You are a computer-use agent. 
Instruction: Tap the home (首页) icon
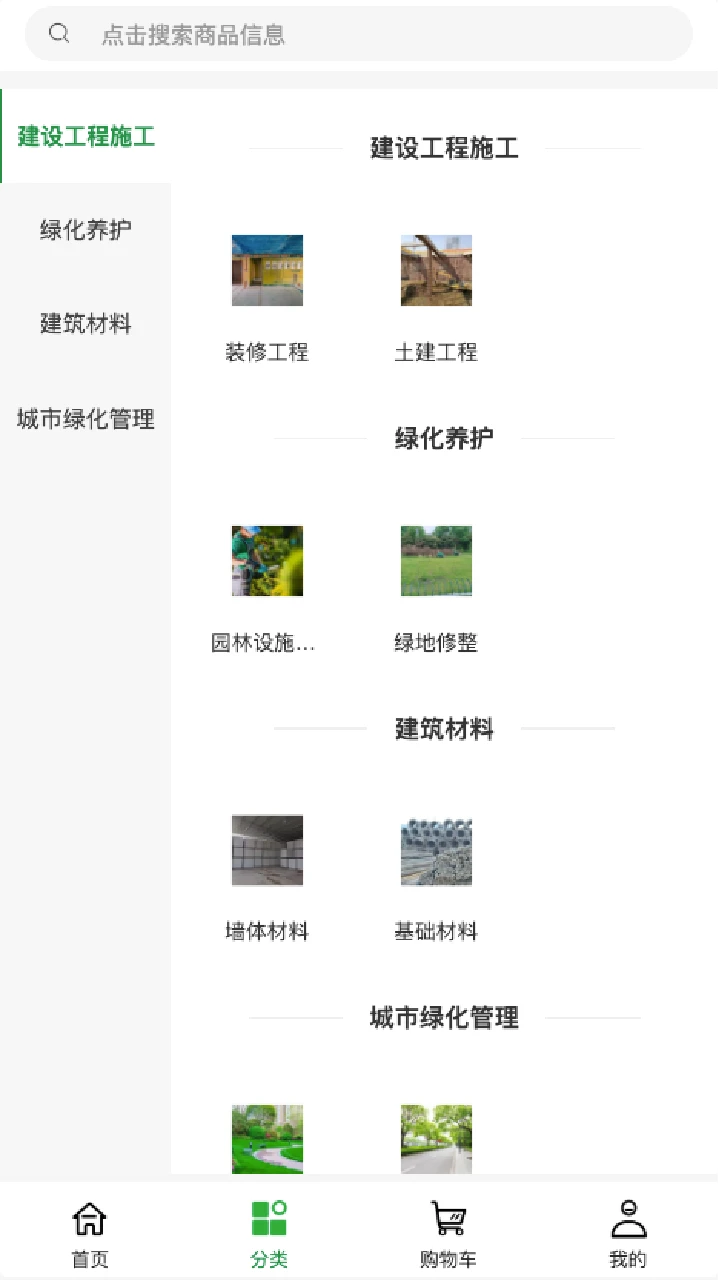pyautogui.click(x=89, y=1230)
